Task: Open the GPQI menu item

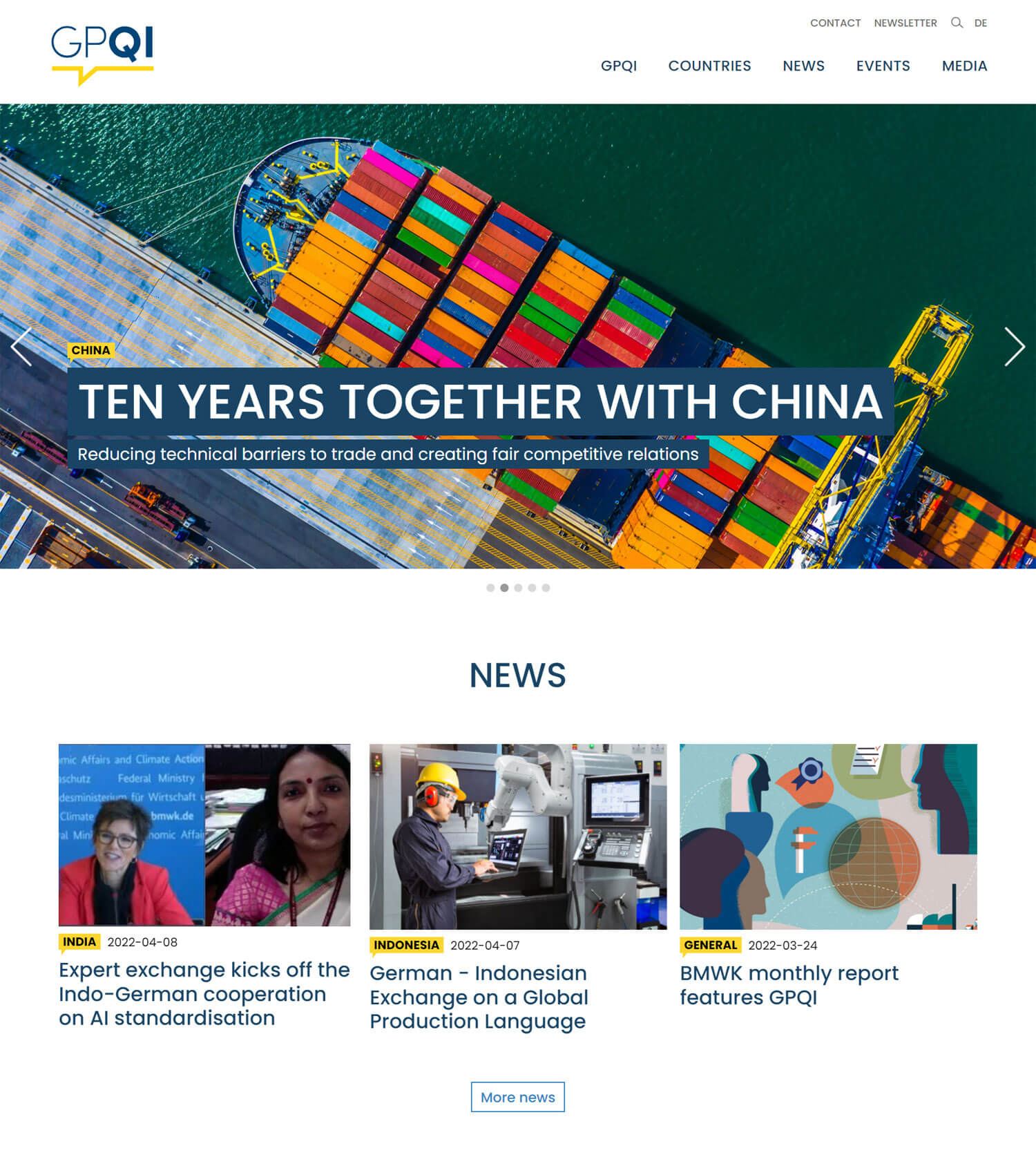Action: tap(618, 66)
